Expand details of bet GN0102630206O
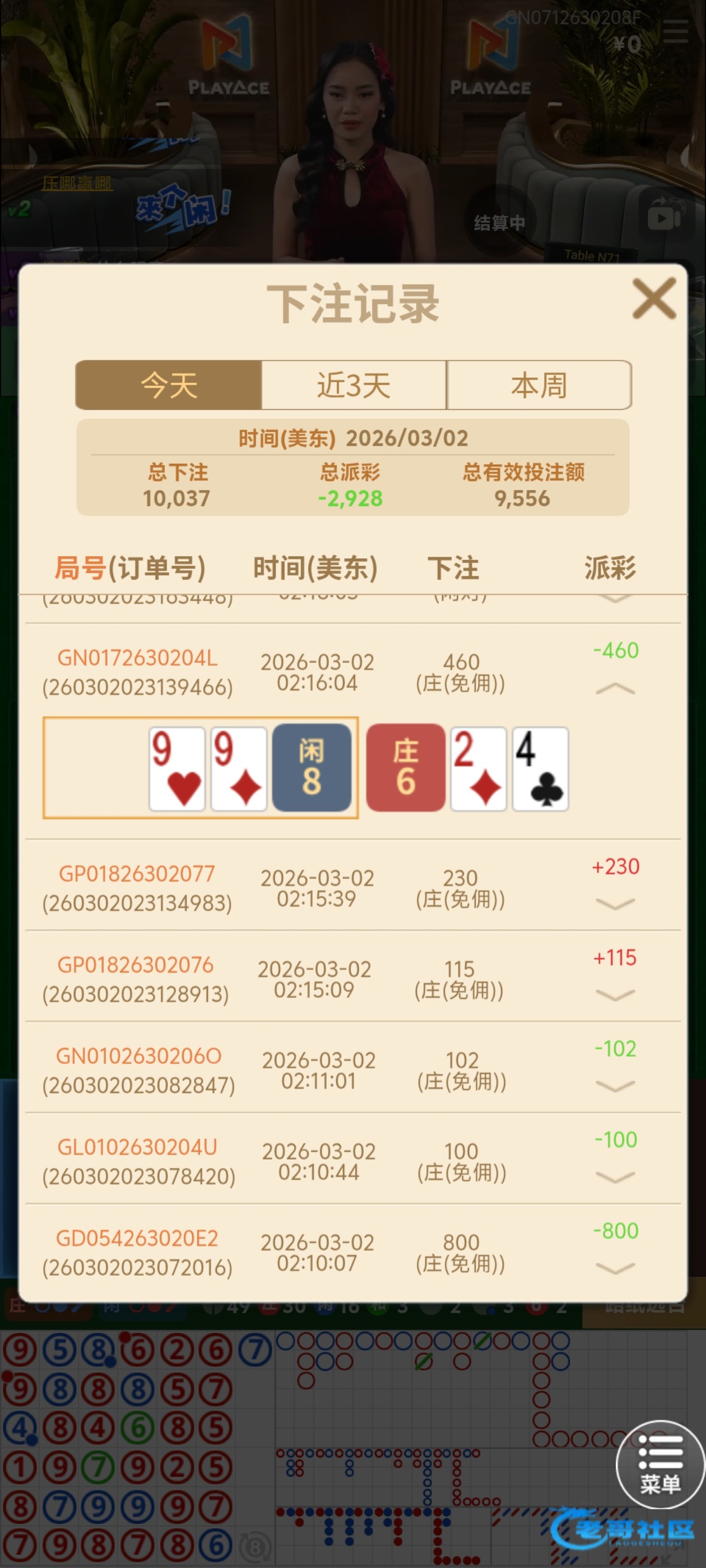This screenshot has height=1568, width=706. coord(615,1086)
